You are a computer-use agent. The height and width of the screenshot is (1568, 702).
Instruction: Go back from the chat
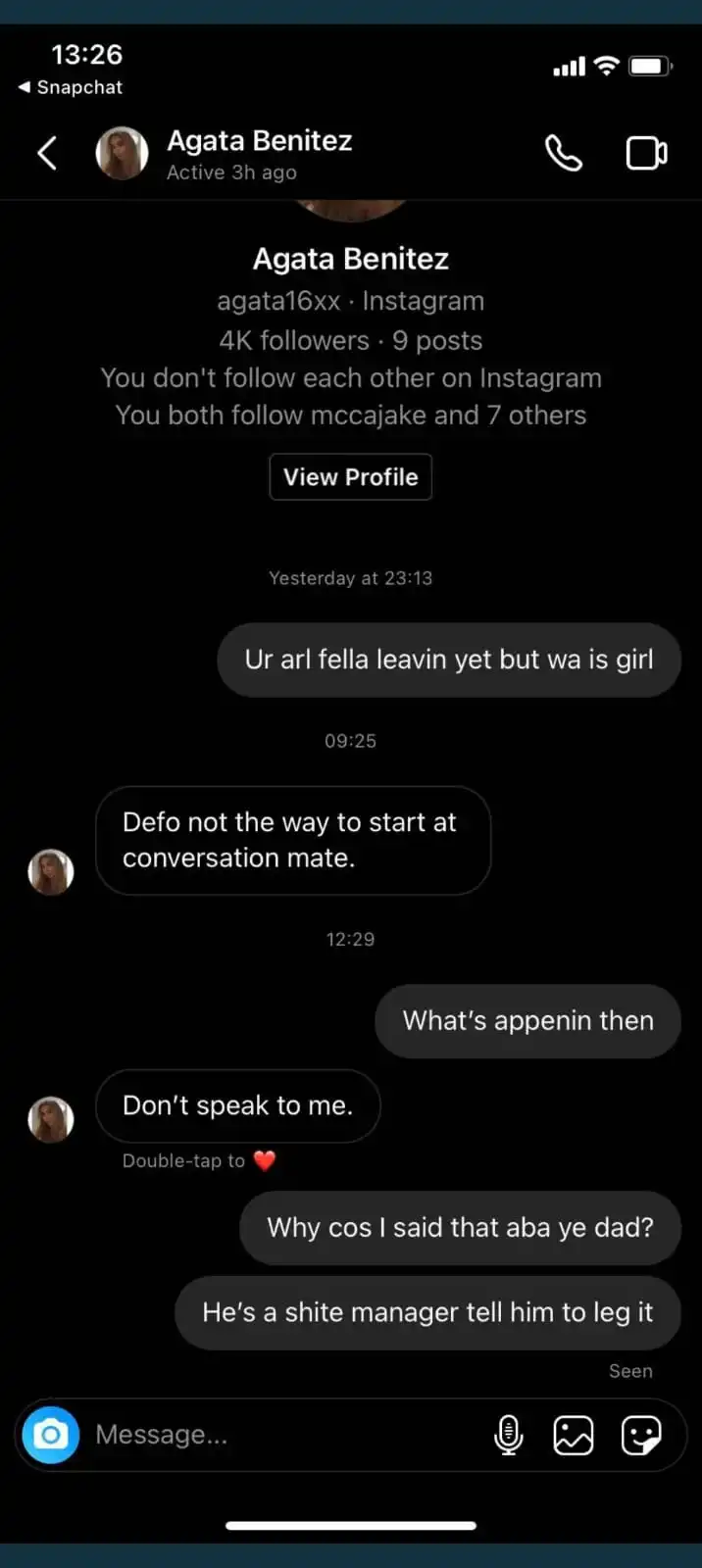tap(46, 154)
